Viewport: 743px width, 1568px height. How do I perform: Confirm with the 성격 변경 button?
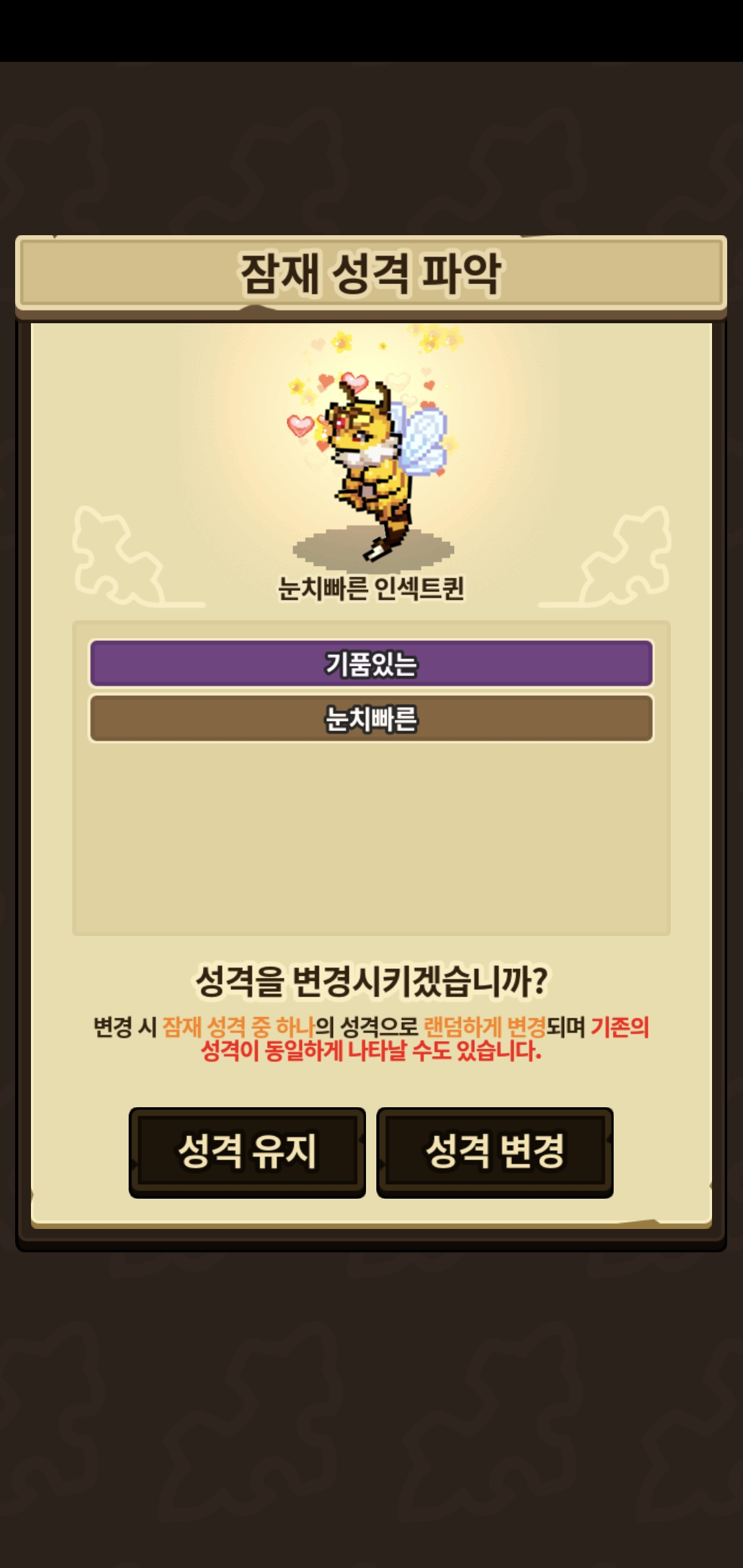pyautogui.click(x=495, y=1151)
